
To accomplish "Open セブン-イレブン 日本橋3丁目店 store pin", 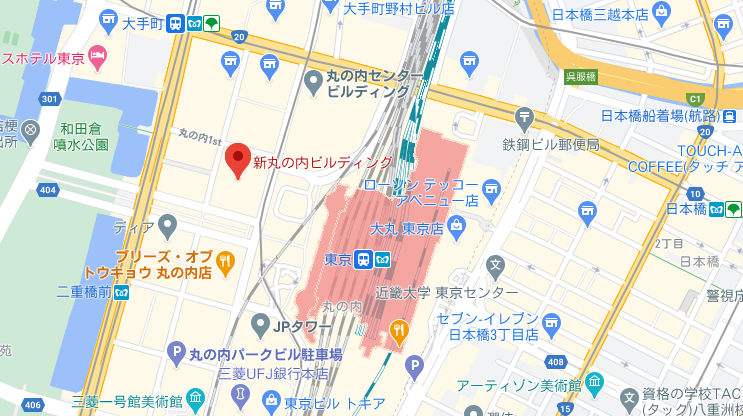I will pyautogui.click(x=551, y=325).
